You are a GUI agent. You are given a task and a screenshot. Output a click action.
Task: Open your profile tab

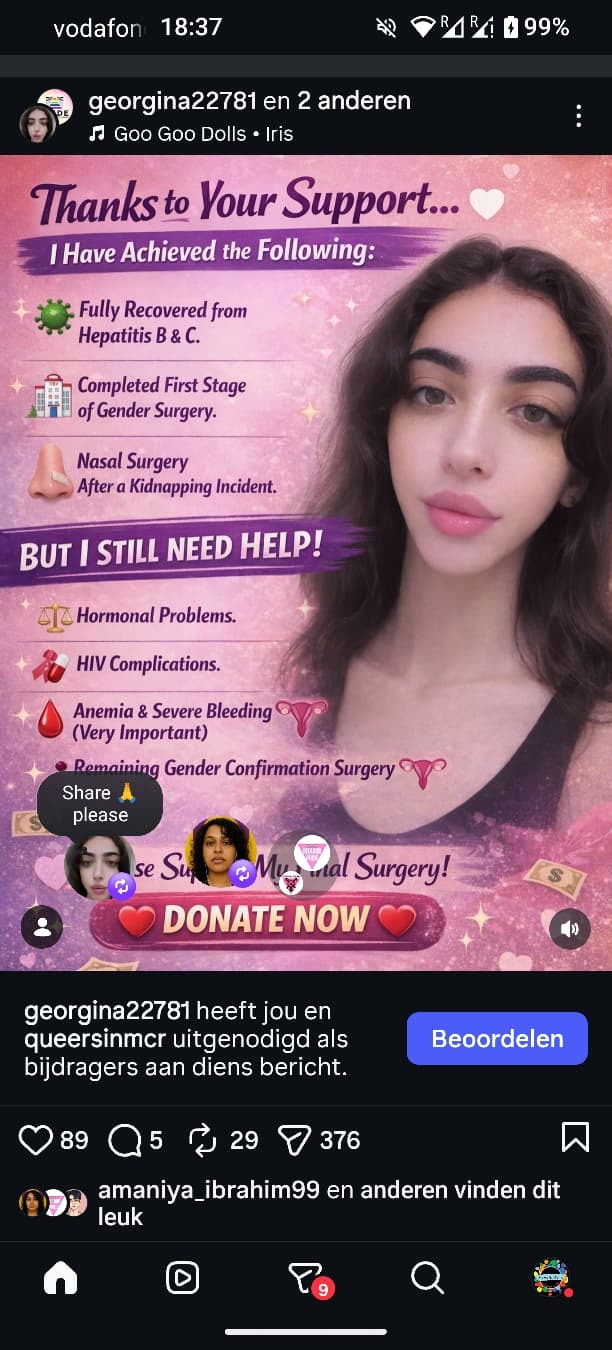(550, 1277)
